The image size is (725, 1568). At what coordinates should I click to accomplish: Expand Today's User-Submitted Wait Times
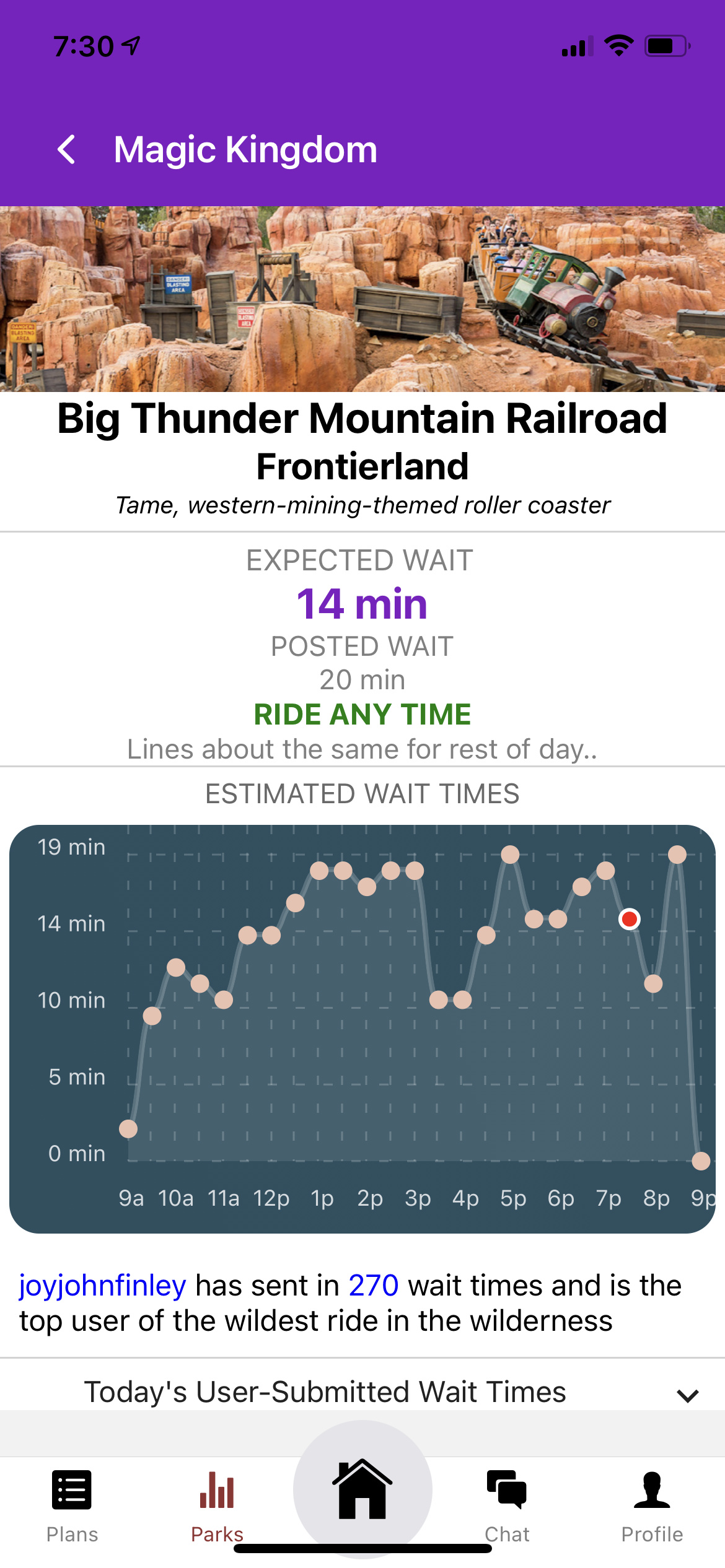click(x=687, y=1395)
